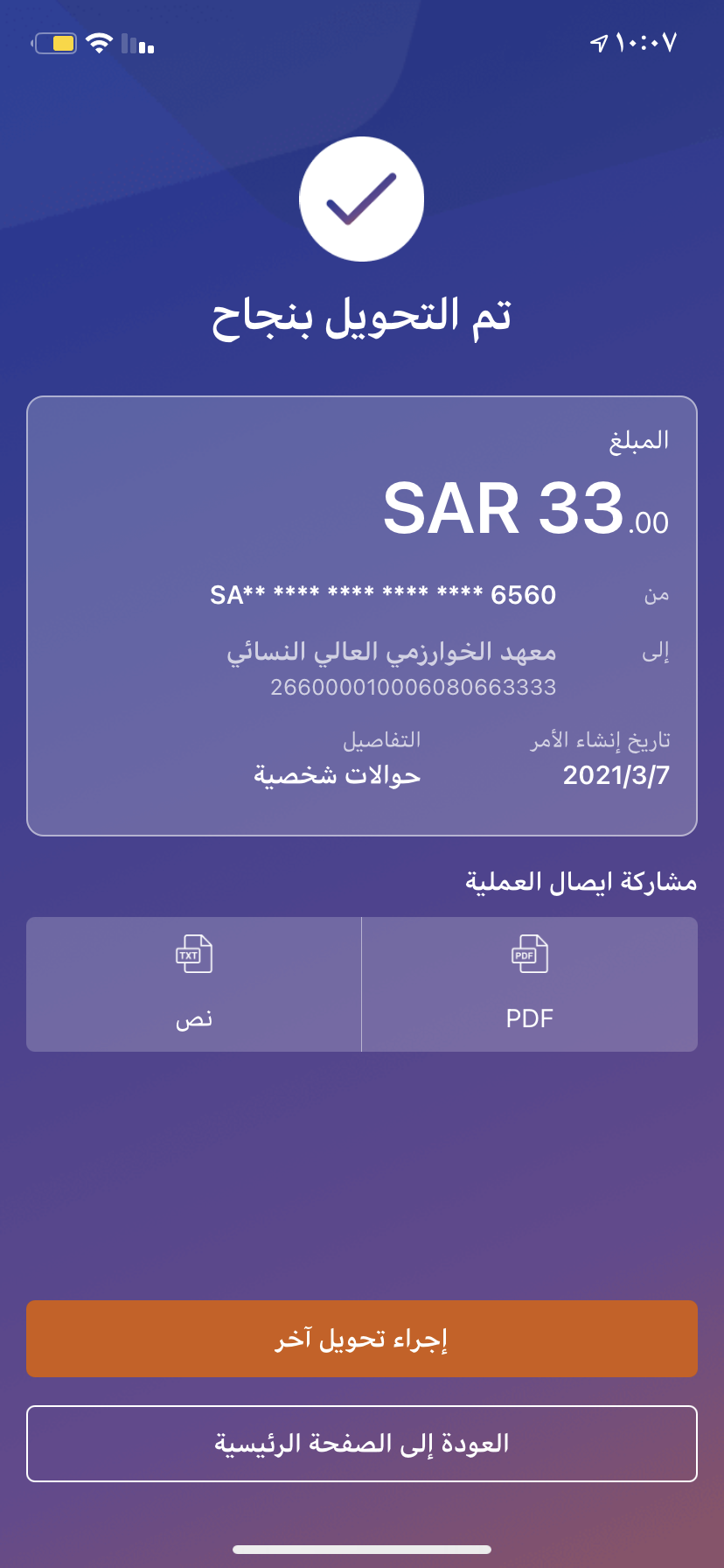The image size is (724, 1568).
Task: Return home via العودة إلى الصفحة الرئيسية
Action: 361,1444
